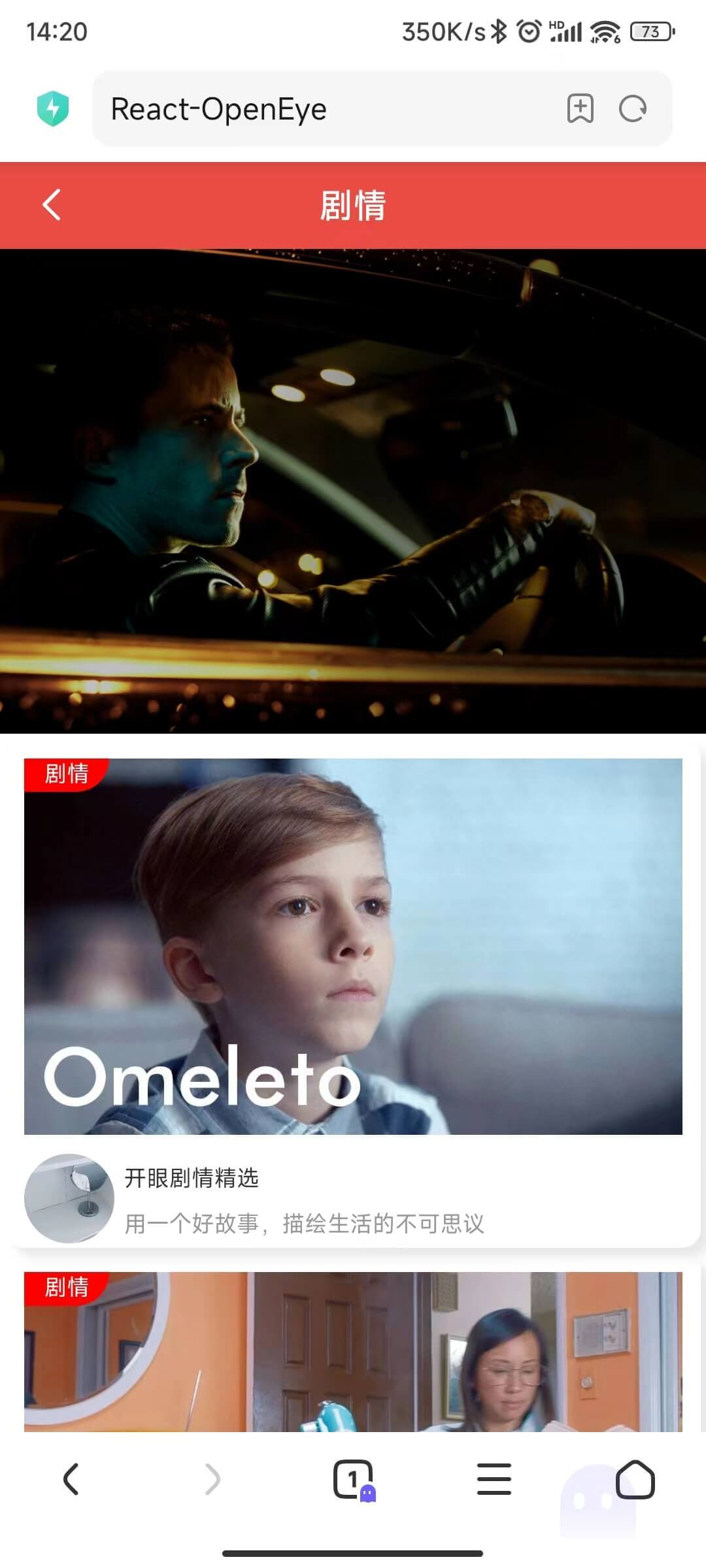706x1568 pixels.
Task: Open the Omeleto video card
Action: [x=353, y=945]
